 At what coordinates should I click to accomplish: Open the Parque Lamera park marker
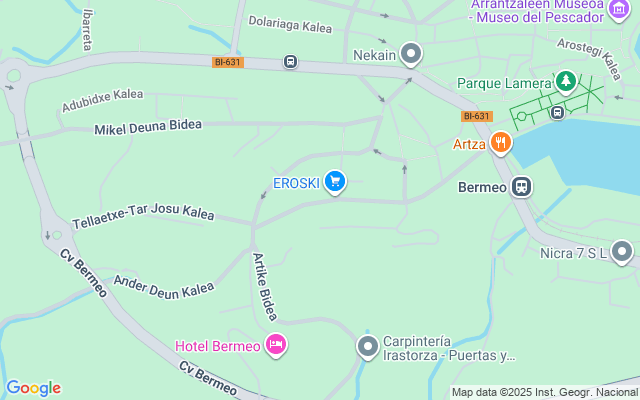[x=565, y=81]
